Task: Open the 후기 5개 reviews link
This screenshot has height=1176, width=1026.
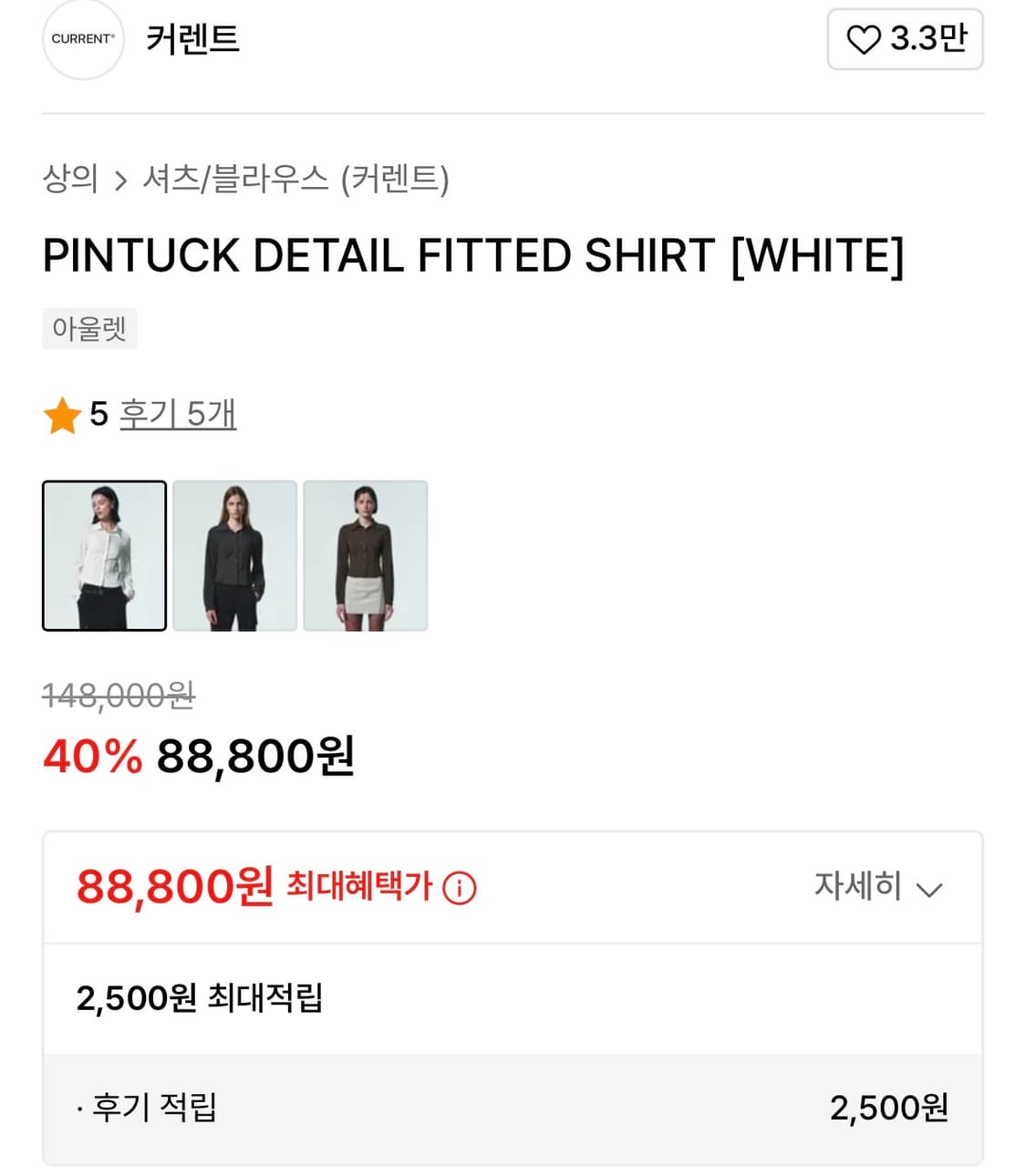Action: (179, 413)
